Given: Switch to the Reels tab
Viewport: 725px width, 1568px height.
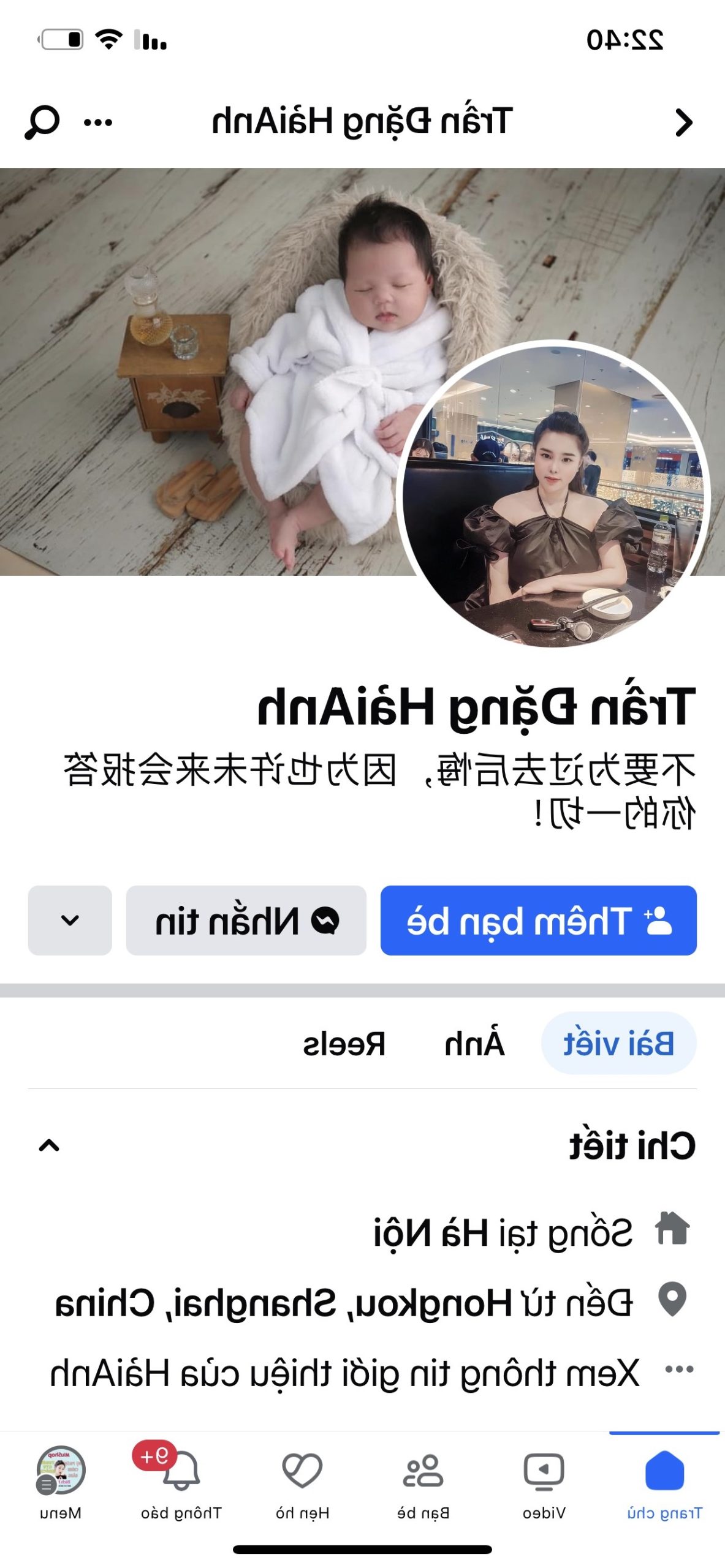Looking at the screenshot, I should (344, 1044).
